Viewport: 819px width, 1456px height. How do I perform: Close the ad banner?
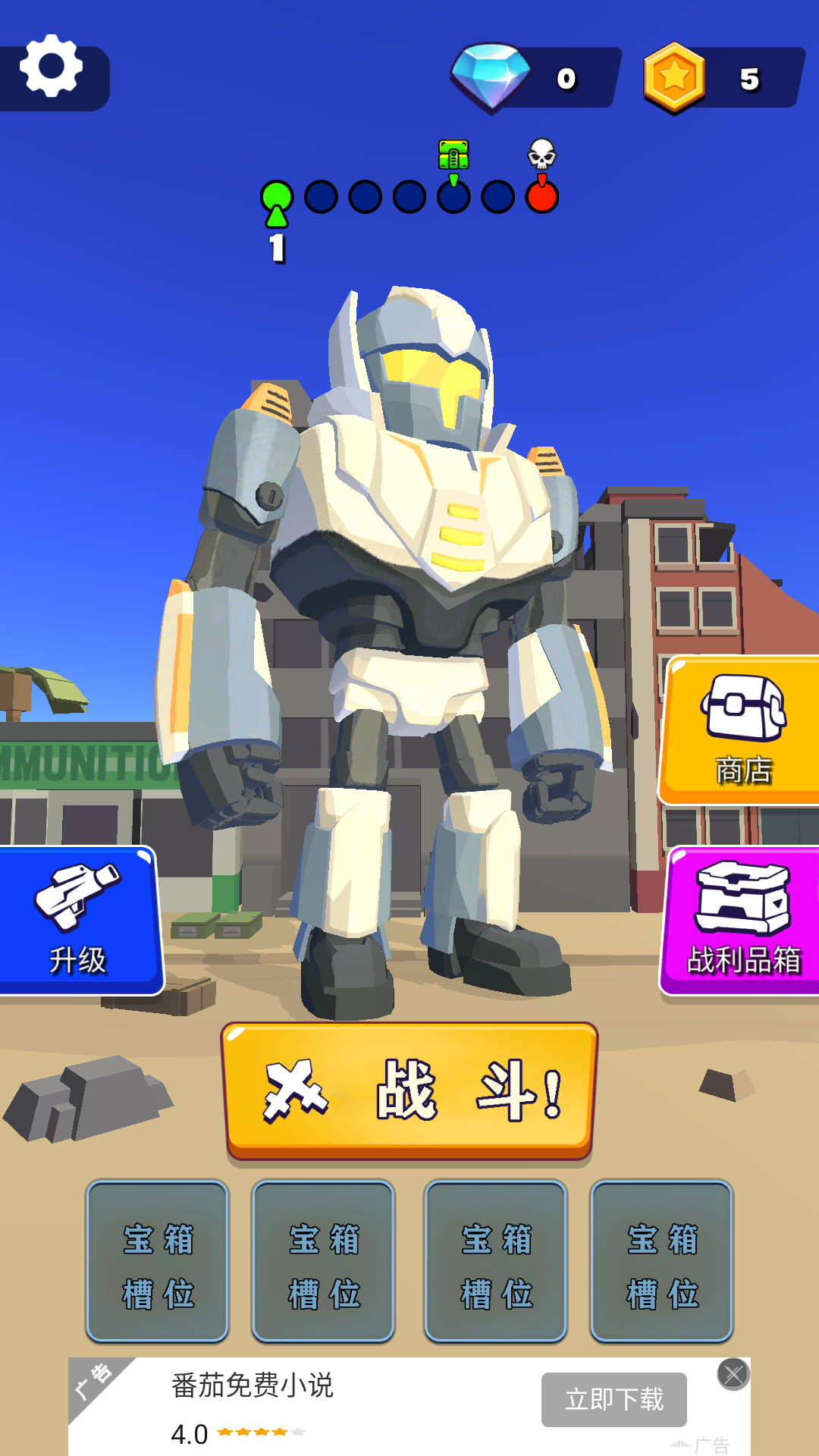733,1374
